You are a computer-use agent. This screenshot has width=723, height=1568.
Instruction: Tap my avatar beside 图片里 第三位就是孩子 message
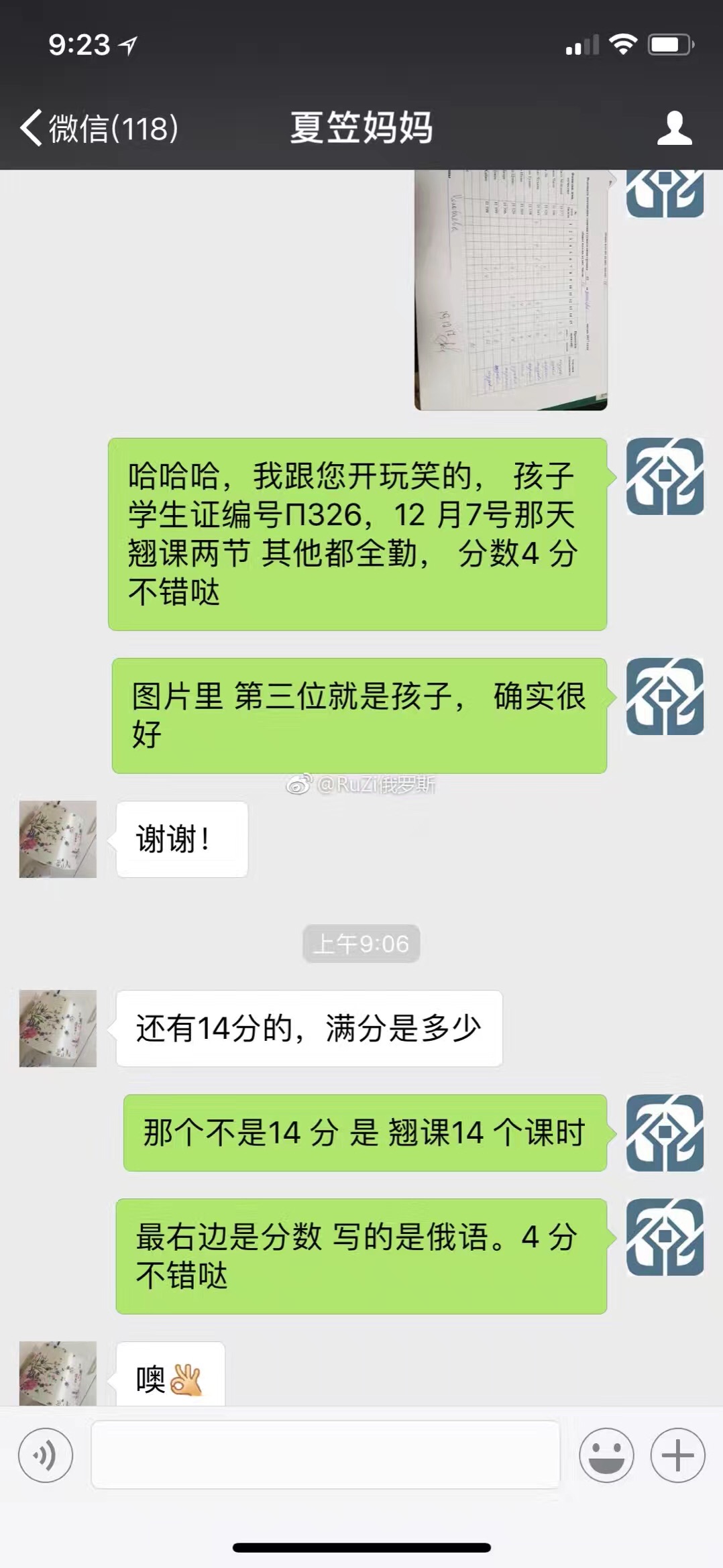(x=665, y=697)
